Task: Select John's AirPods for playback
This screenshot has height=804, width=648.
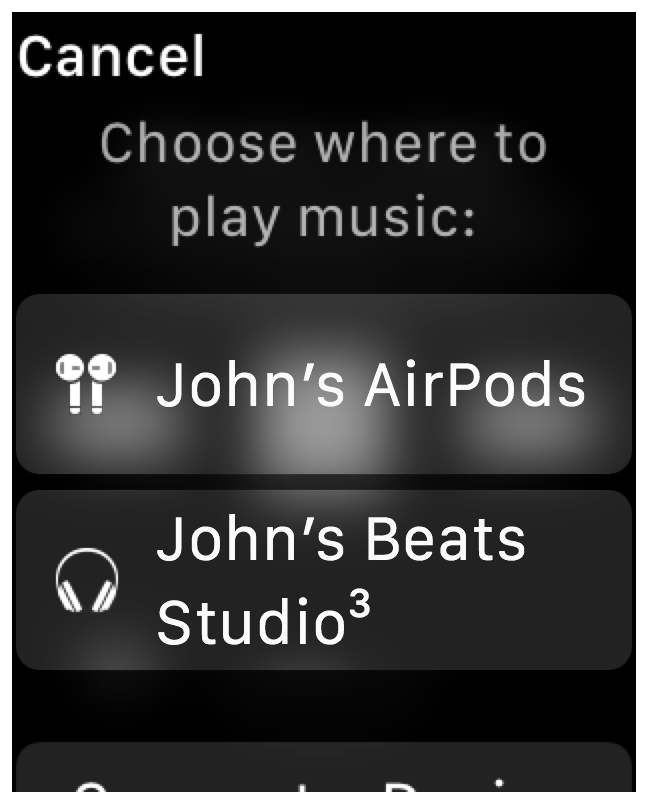Action: [x=324, y=384]
